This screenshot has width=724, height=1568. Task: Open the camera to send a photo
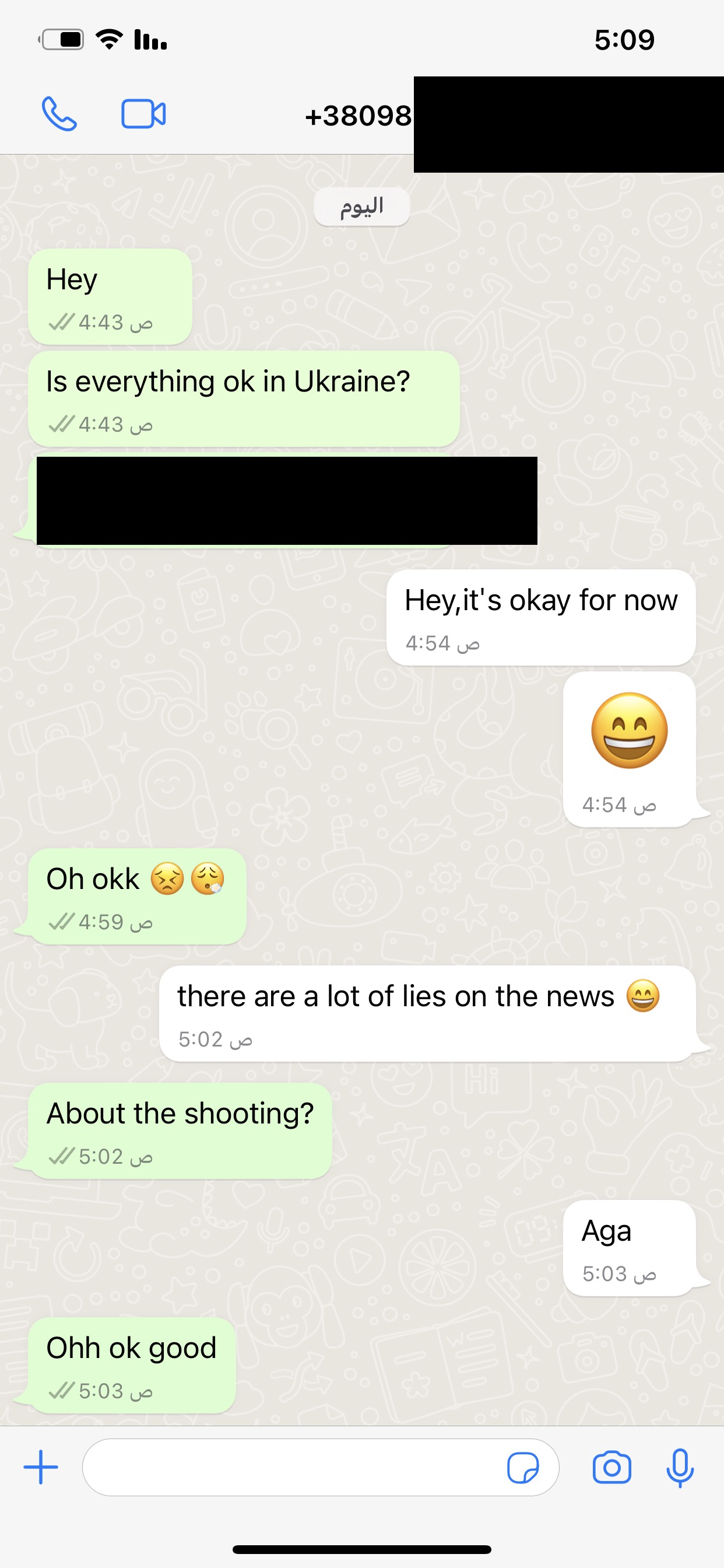click(x=611, y=1468)
